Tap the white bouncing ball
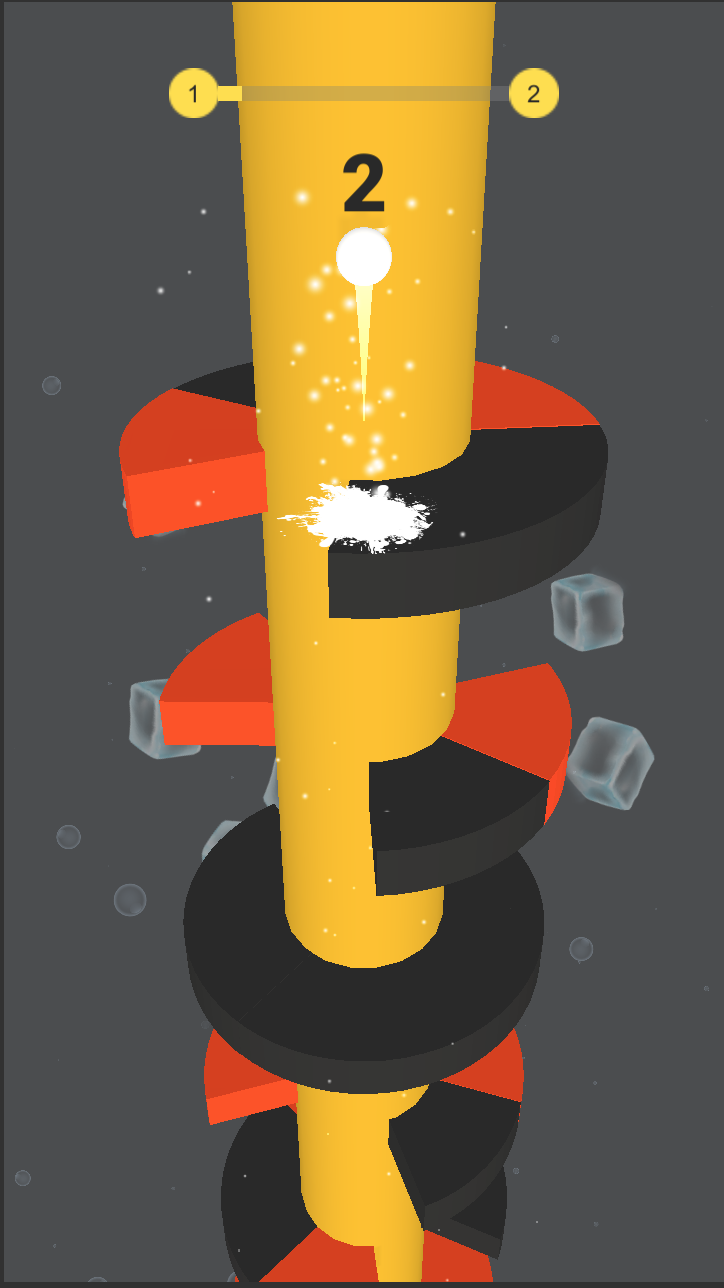The width and height of the screenshot is (724, 1288). click(364, 257)
